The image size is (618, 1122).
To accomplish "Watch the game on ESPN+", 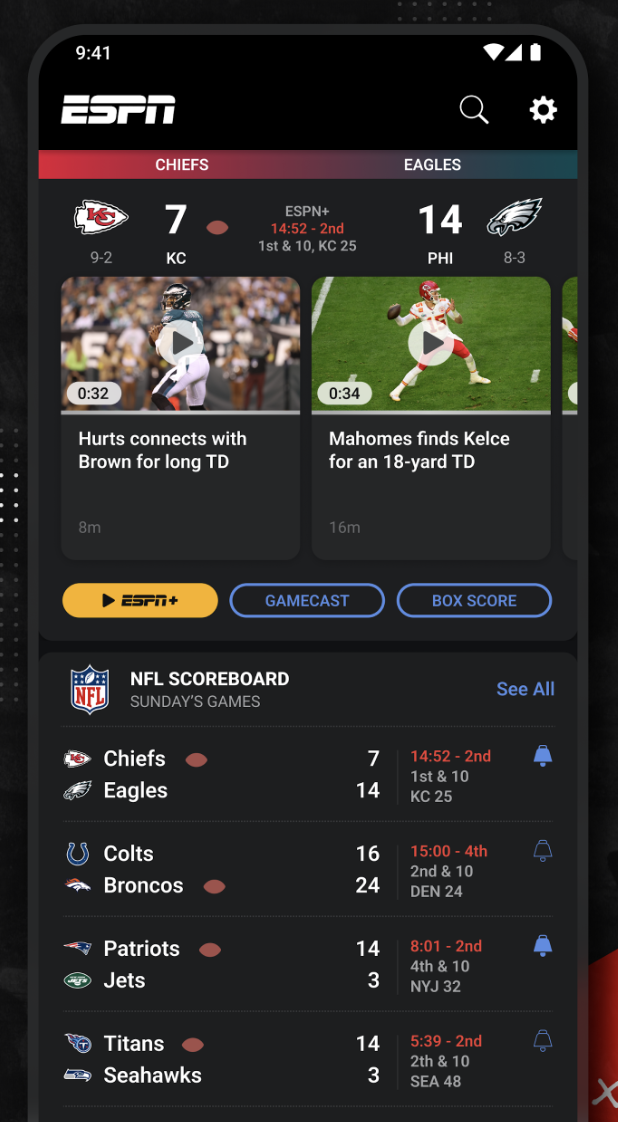I will [140, 600].
